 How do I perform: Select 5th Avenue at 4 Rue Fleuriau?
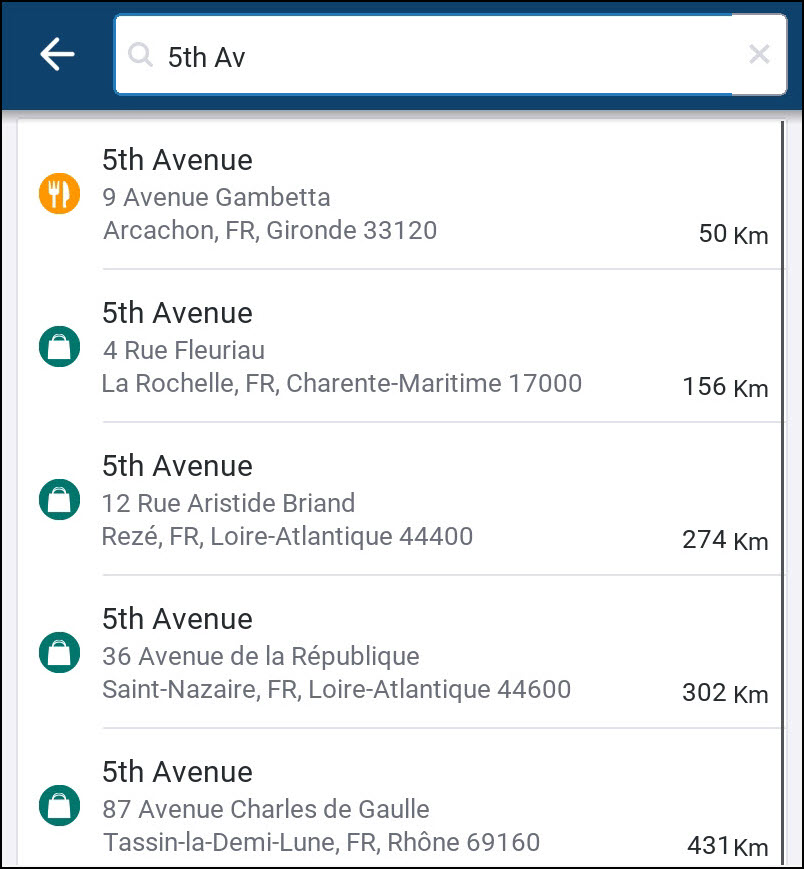click(x=400, y=348)
